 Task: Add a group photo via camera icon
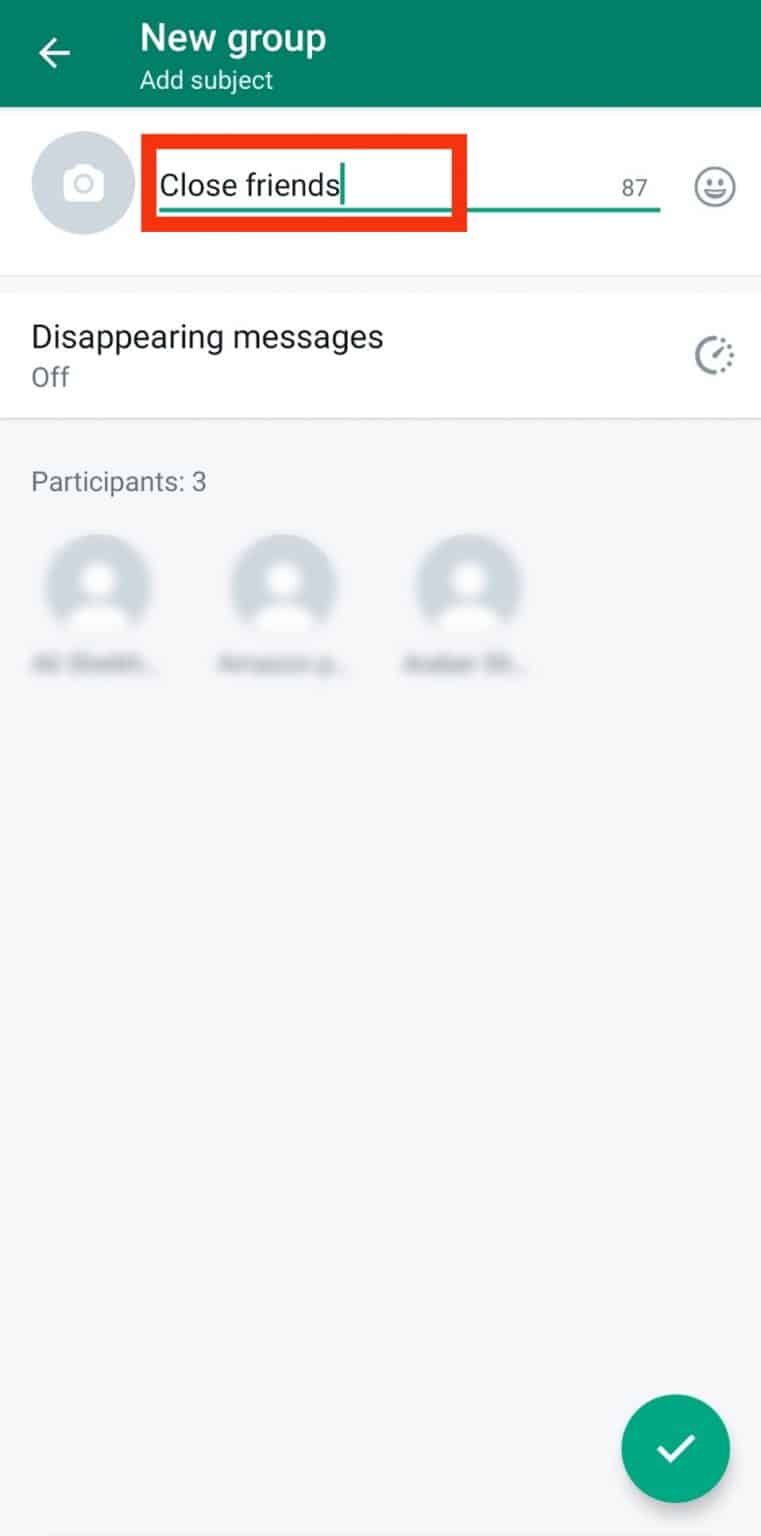tap(83, 183)
